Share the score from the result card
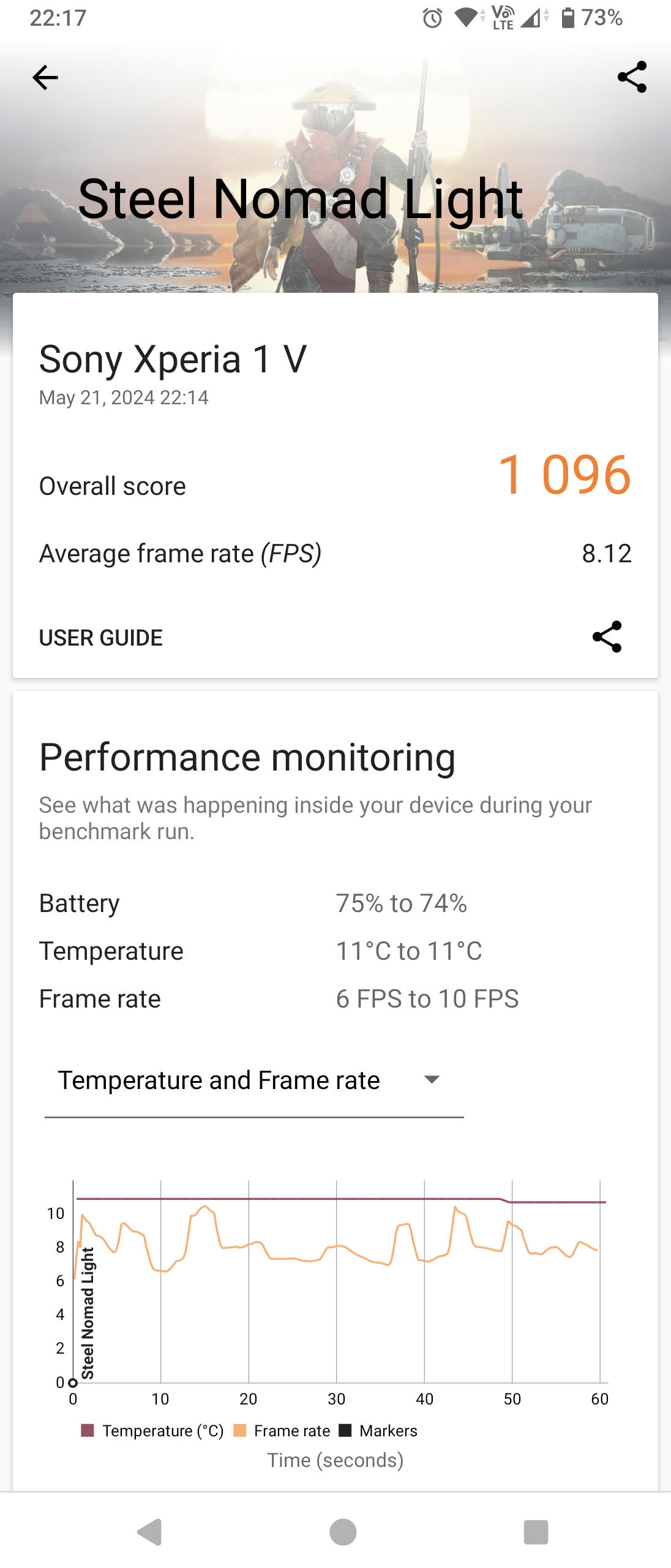 [607, 637]
